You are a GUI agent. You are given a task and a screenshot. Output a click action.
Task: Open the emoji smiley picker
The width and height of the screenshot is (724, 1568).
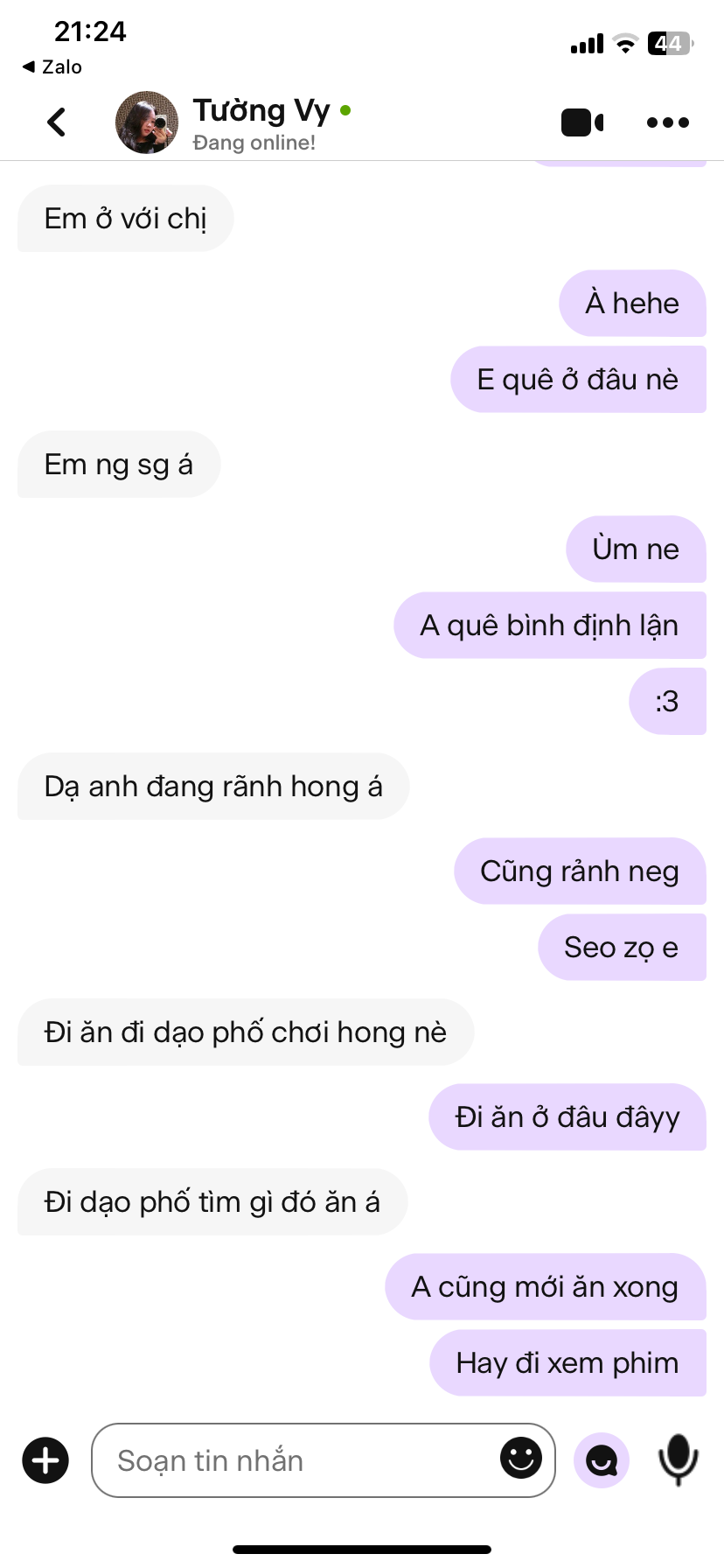[521, 1458]
